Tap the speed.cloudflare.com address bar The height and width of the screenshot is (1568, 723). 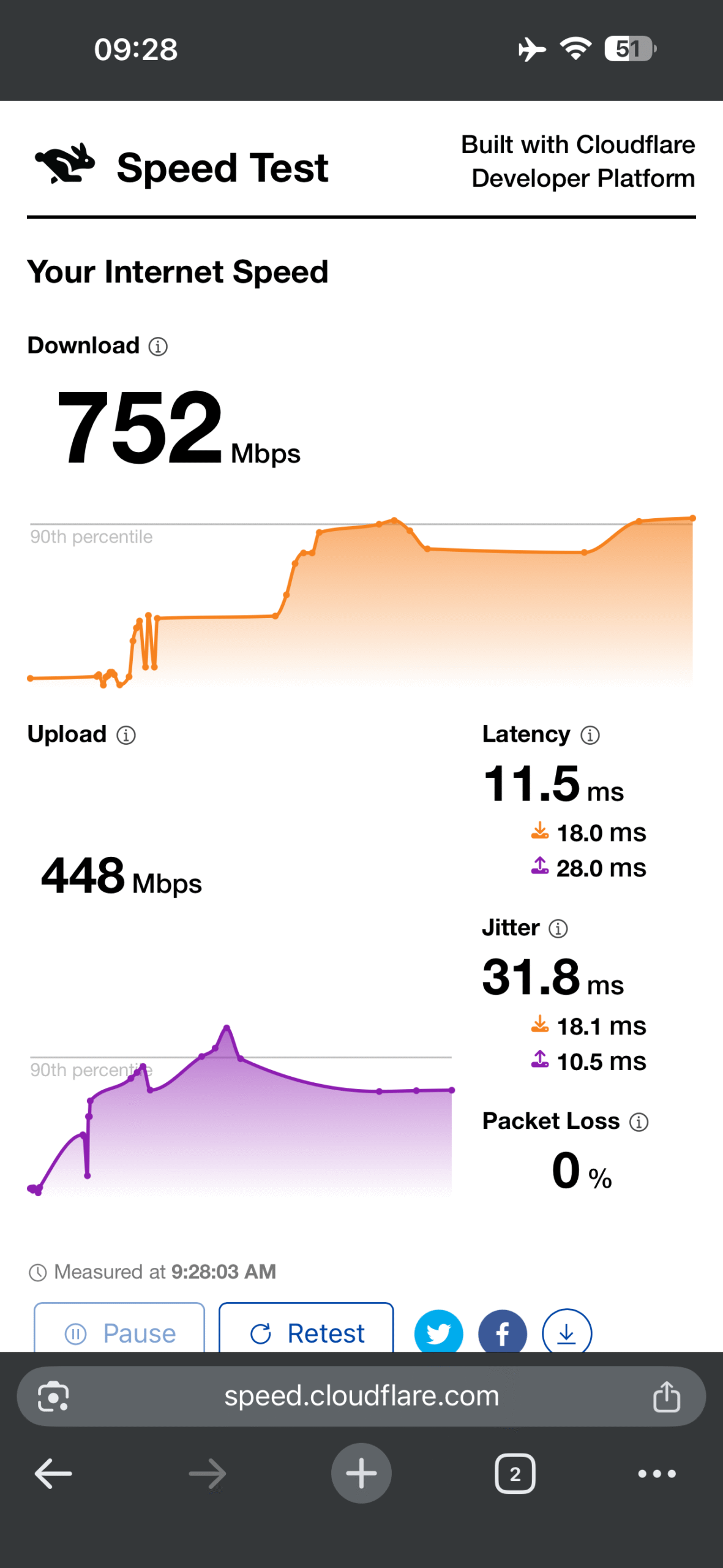(x=361, y=1396)
